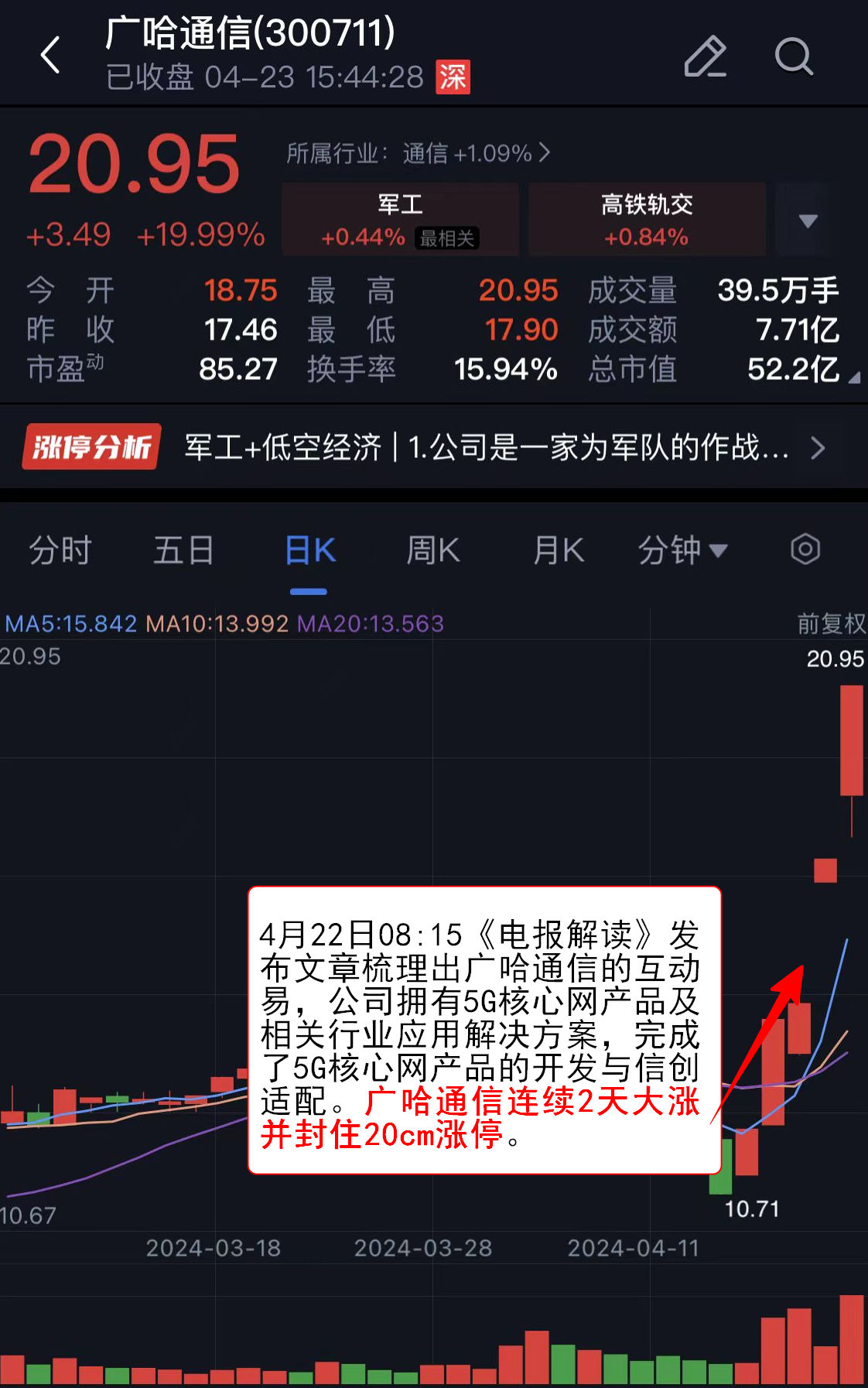Open the edit pencil icon
This screenshot has height=1388, width=868.
point(705,56)
